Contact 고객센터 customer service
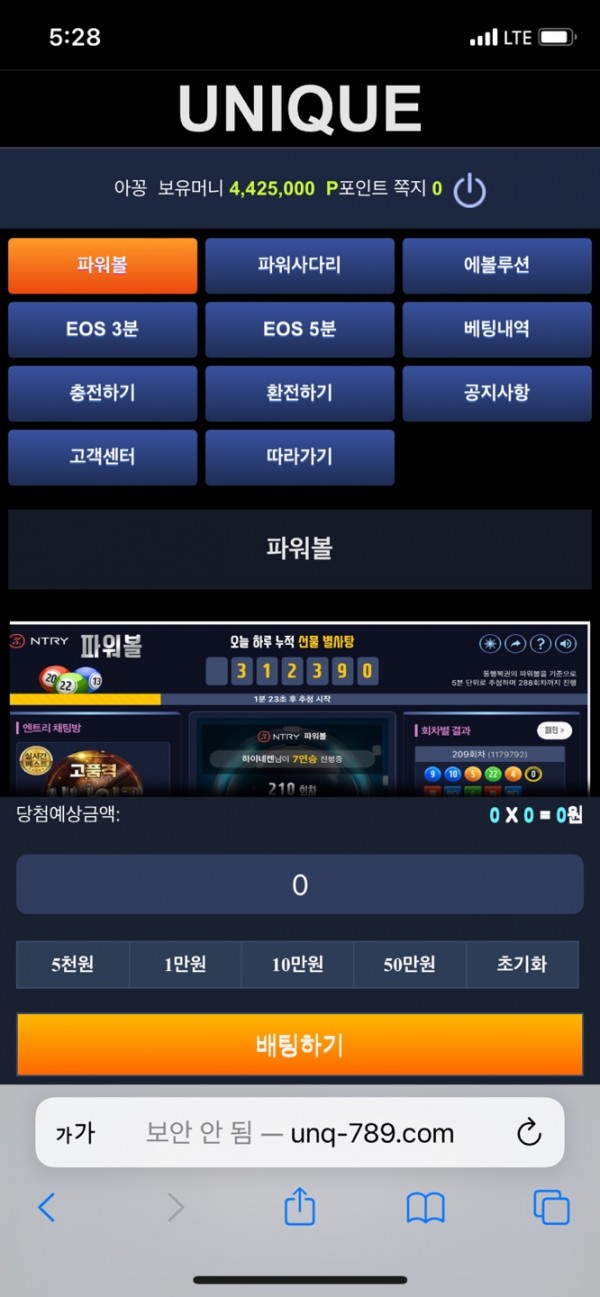This screenshot has height=1297, width=600. (103, 457)
